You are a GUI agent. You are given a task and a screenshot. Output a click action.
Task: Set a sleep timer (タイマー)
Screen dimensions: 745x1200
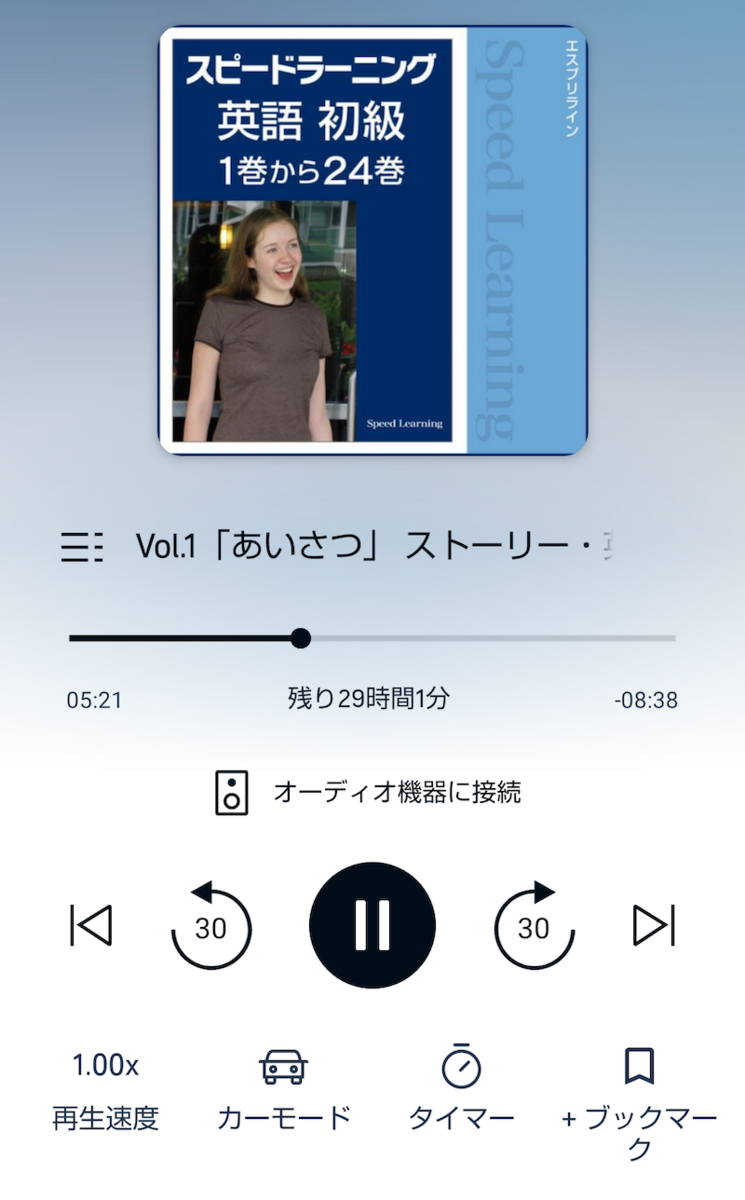click(x=461, y=1090)
